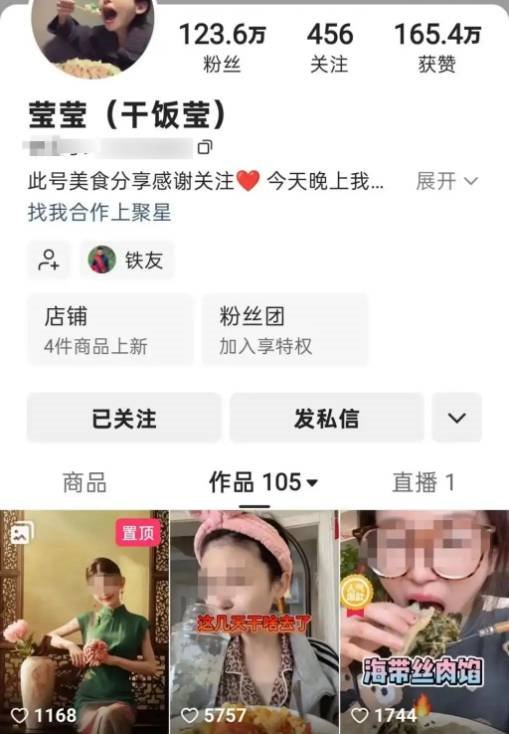Screen dimensions: 509x734
Task: Expand the chevron next to 发私信
Action: coord(457,418)
